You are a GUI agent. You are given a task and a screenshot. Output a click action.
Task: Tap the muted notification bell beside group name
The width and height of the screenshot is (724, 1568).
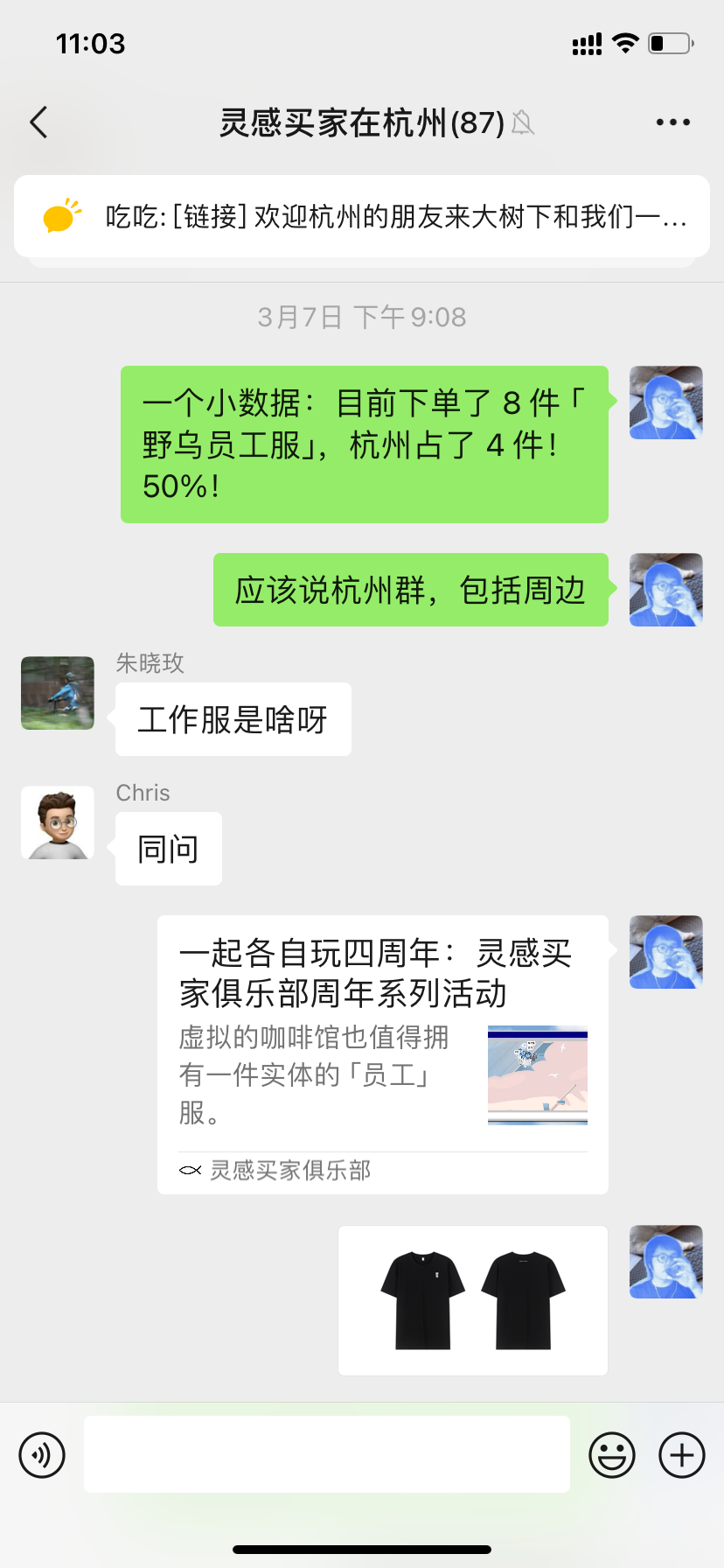pos(524,125)
